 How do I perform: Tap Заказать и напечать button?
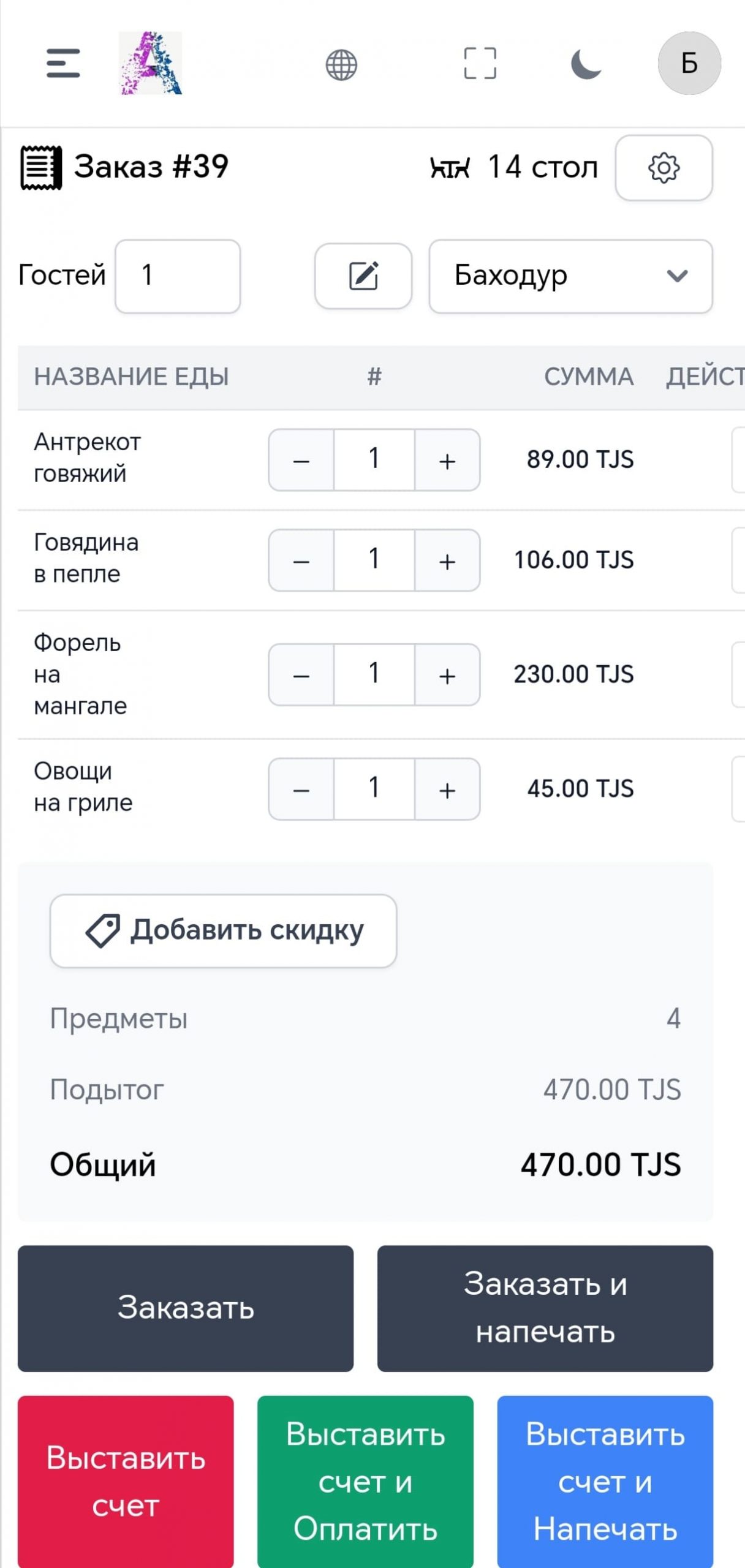[545, 1308]
